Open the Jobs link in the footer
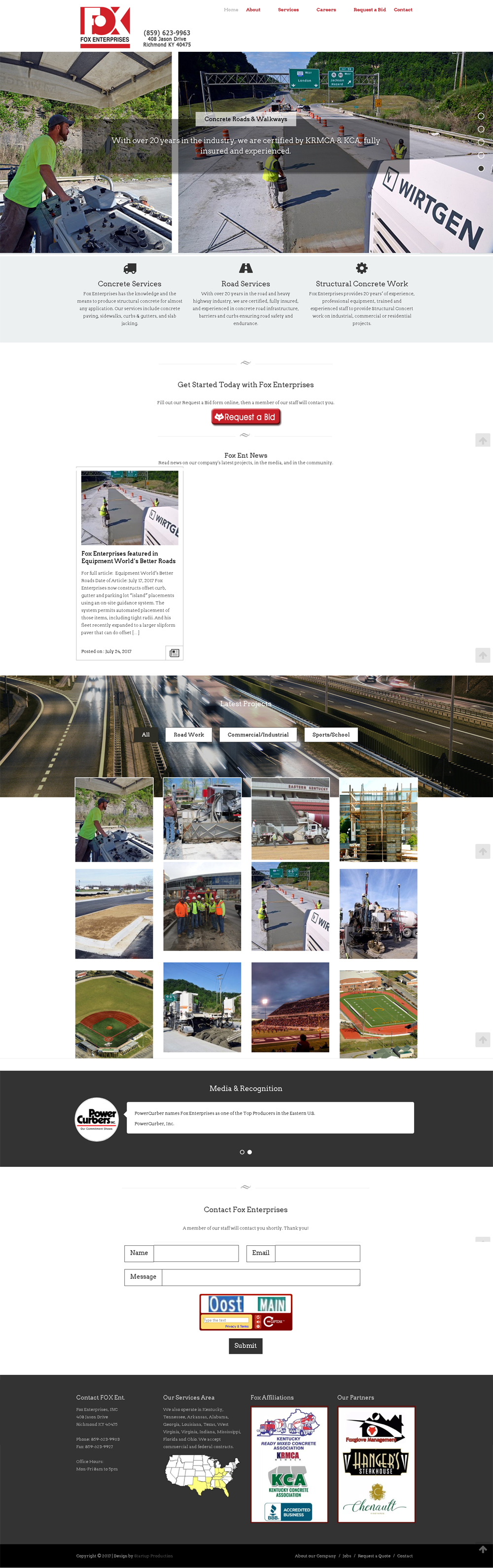Viewport: 493px width, 1568px height. 347,1556
